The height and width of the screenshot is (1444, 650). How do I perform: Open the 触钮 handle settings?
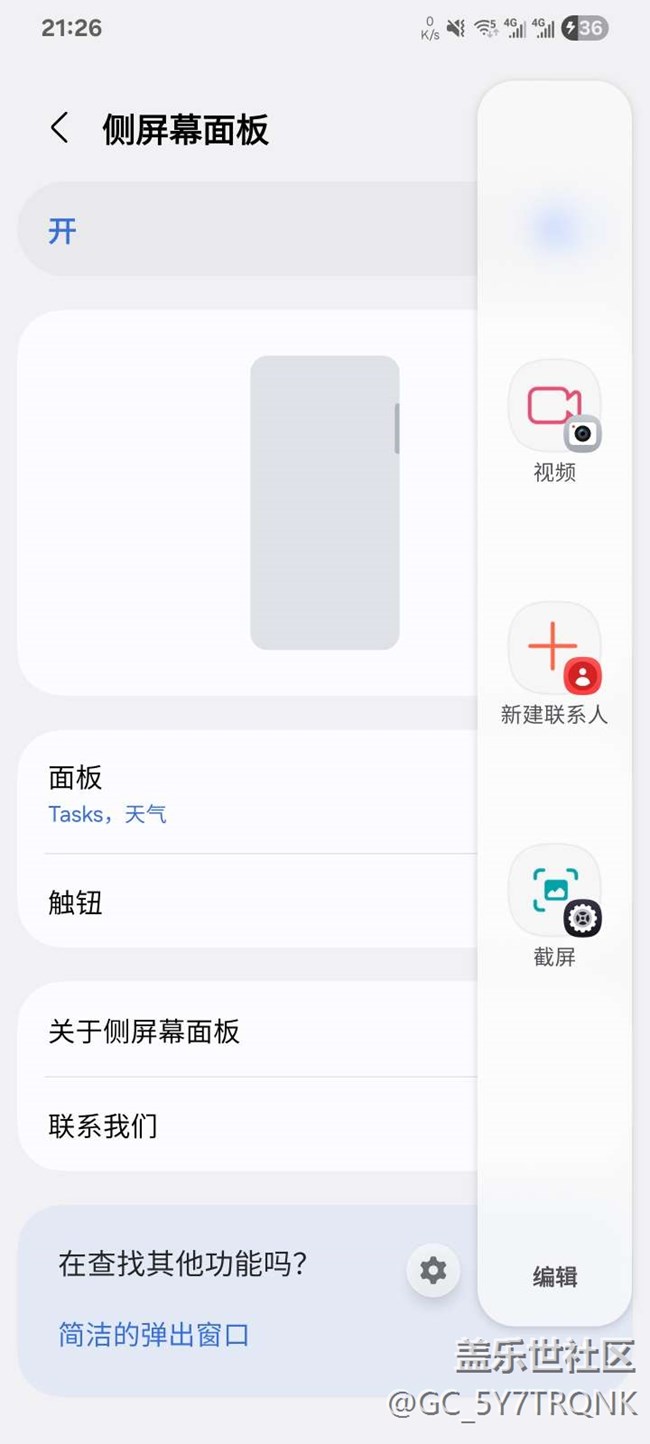pos(247,902)
